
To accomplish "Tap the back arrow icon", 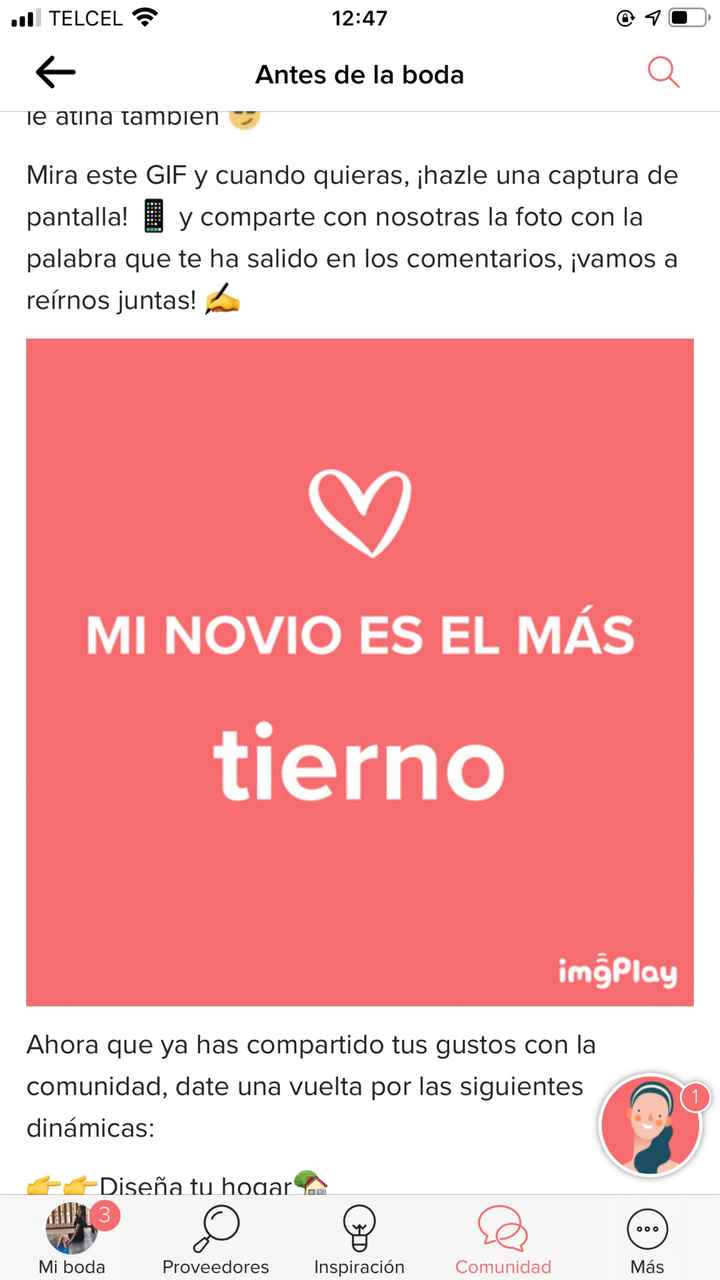I will coord(55,72).
